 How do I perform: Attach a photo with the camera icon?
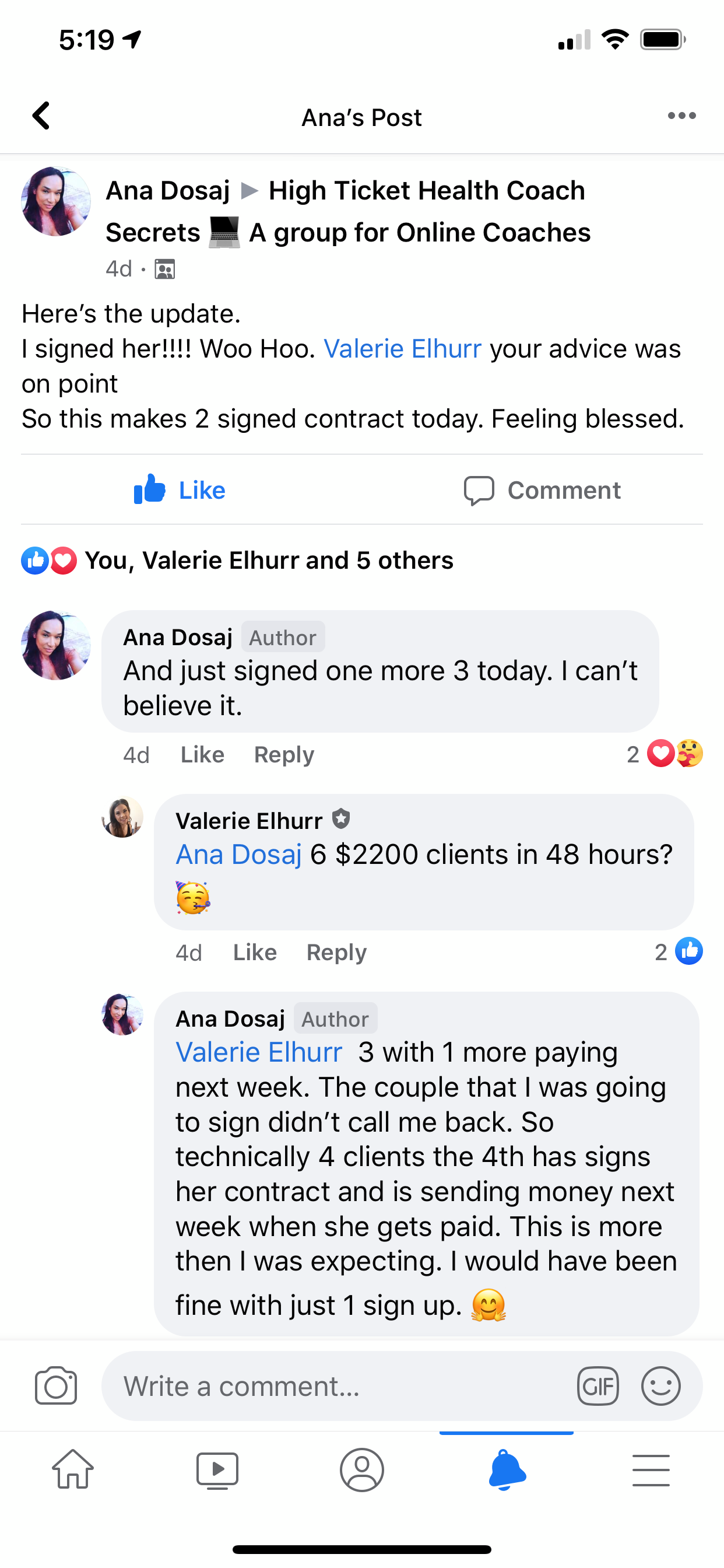(x=56, y=1386)
